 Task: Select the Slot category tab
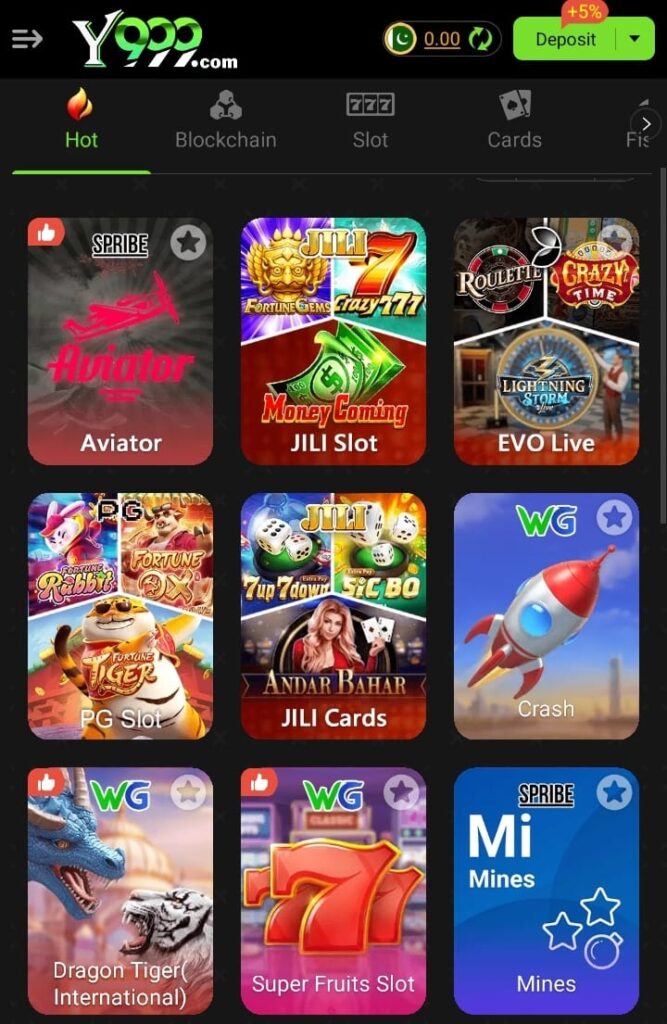tap(370, 121)
